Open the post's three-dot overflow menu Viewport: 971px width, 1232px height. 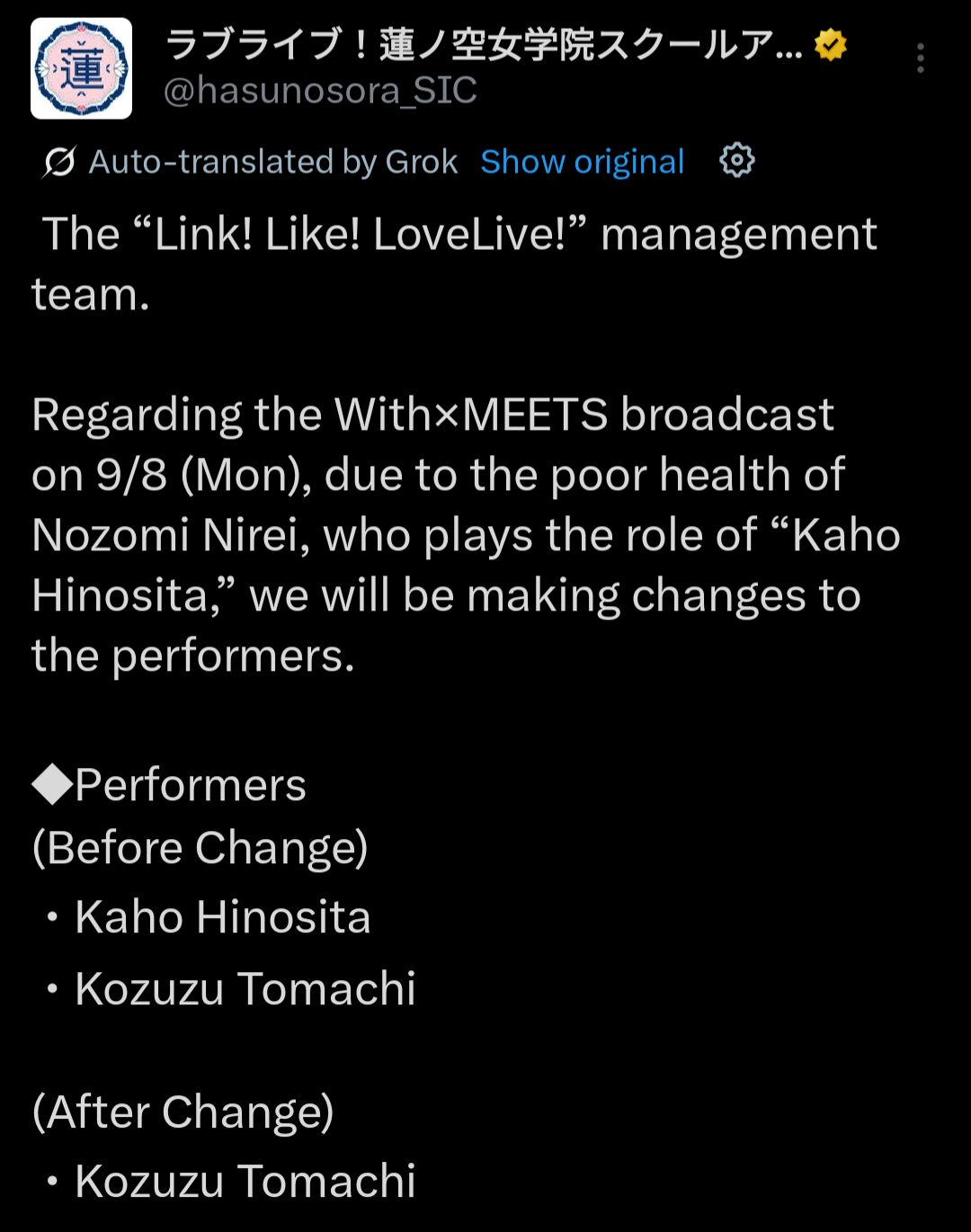pos(920,58)
